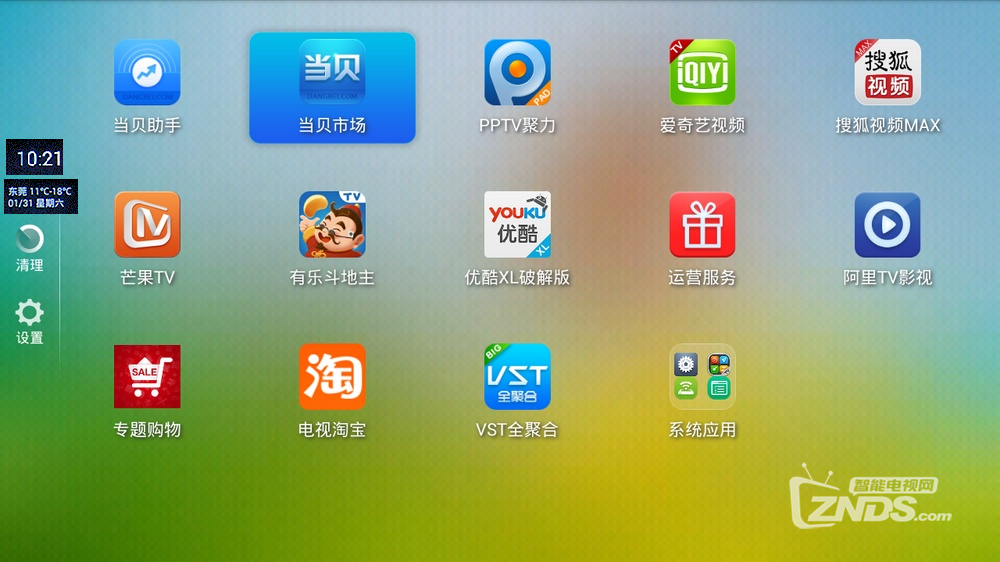
Task: Open 搜狐视频MAX app
Action: click(887, 73)
